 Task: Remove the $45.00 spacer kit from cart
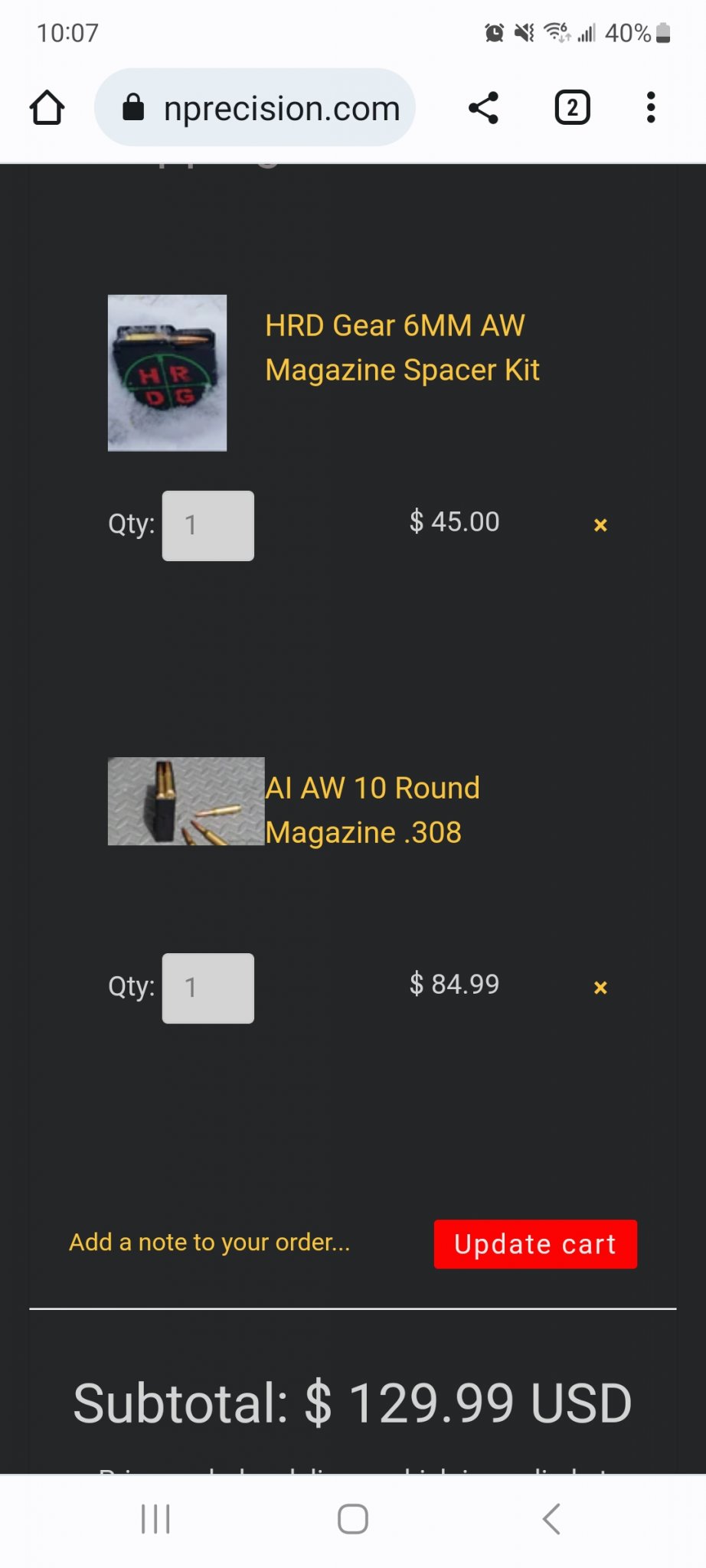pyautogui.click(x=600, y=525)
